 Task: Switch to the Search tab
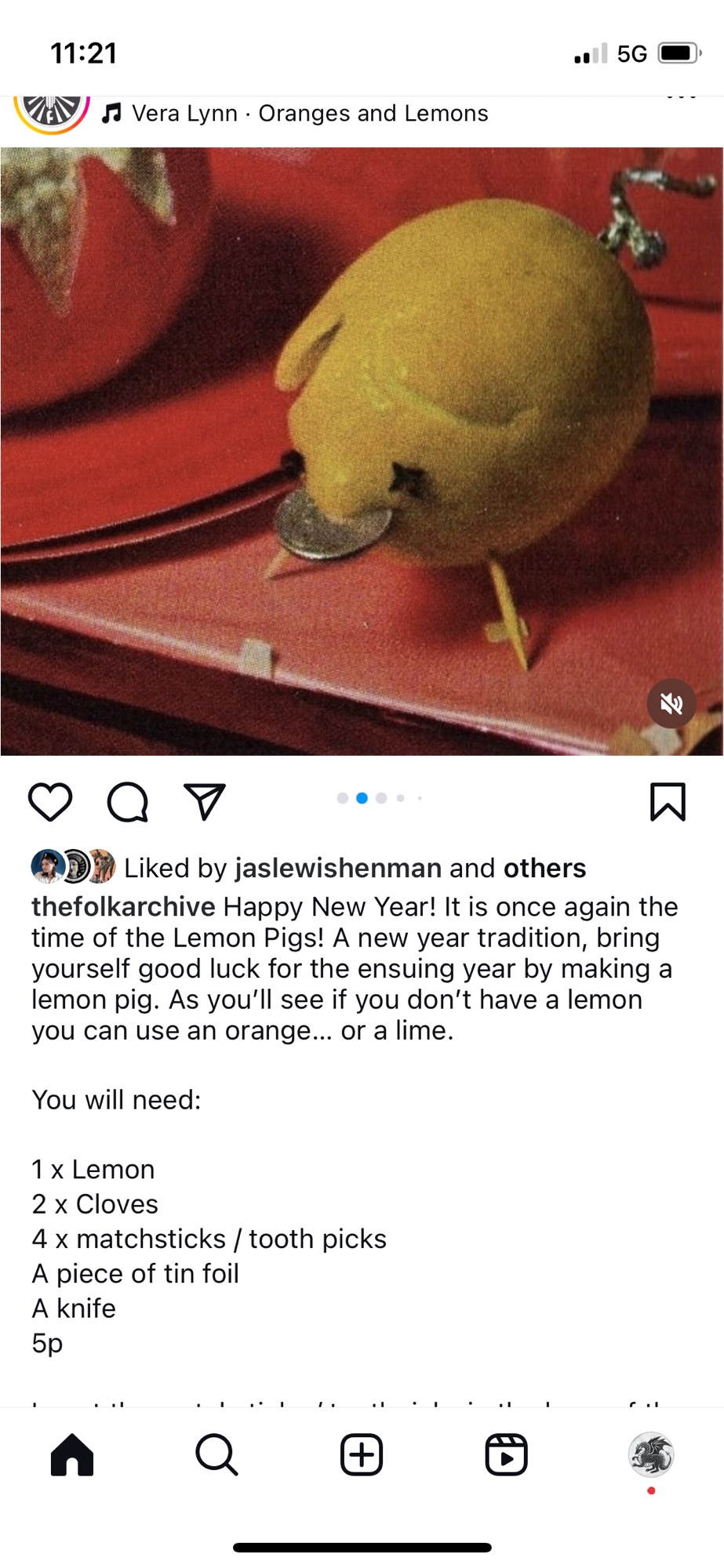point(216,1455)
